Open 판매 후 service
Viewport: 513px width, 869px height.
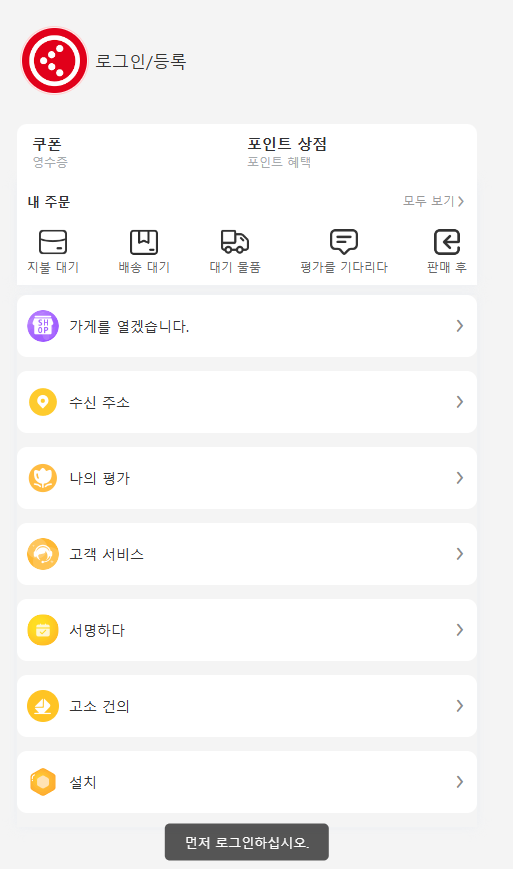(x=447, y=252)
